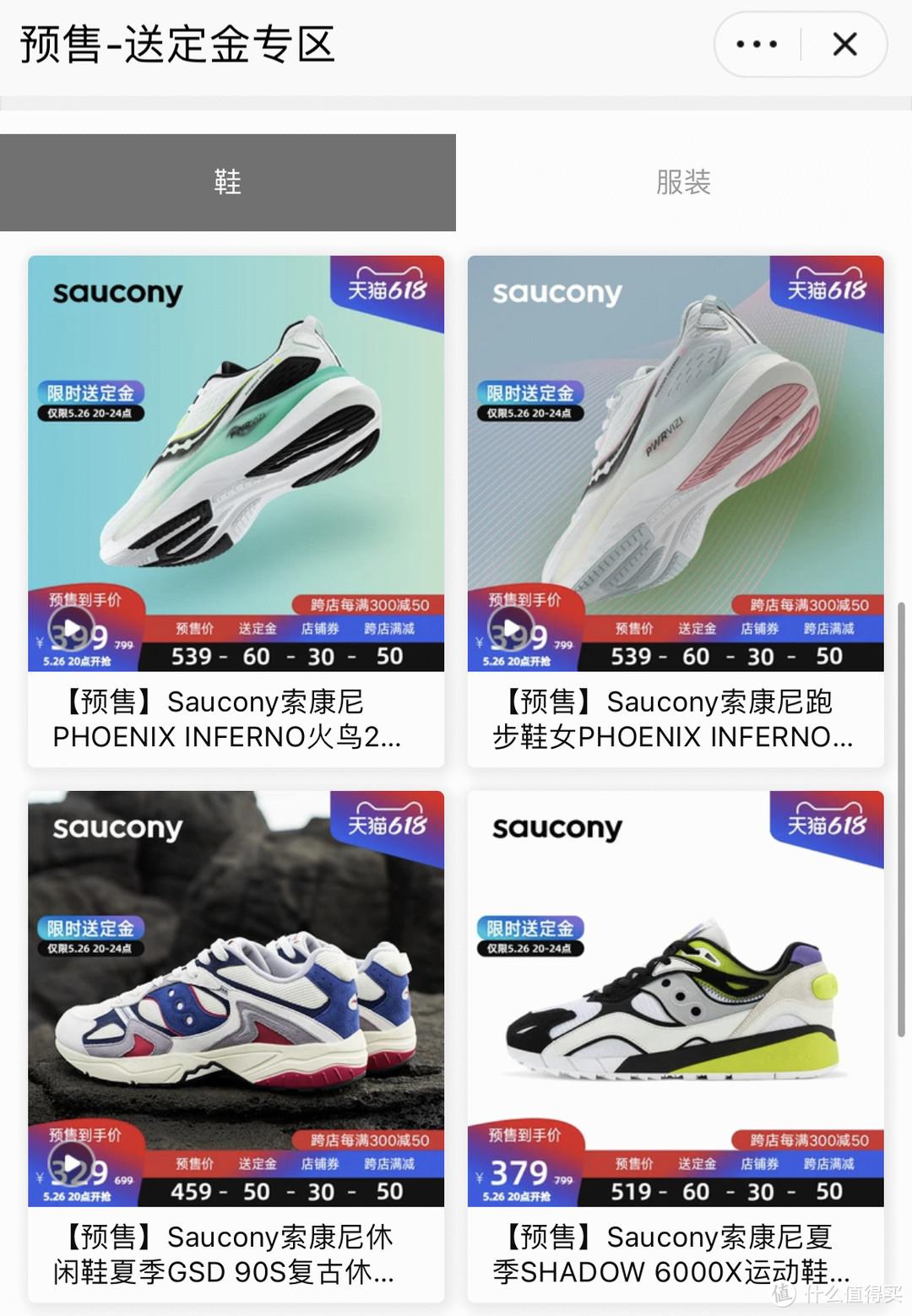Open 夏季SHADOW 6000X运动鞋 product card

(676, 1045)
